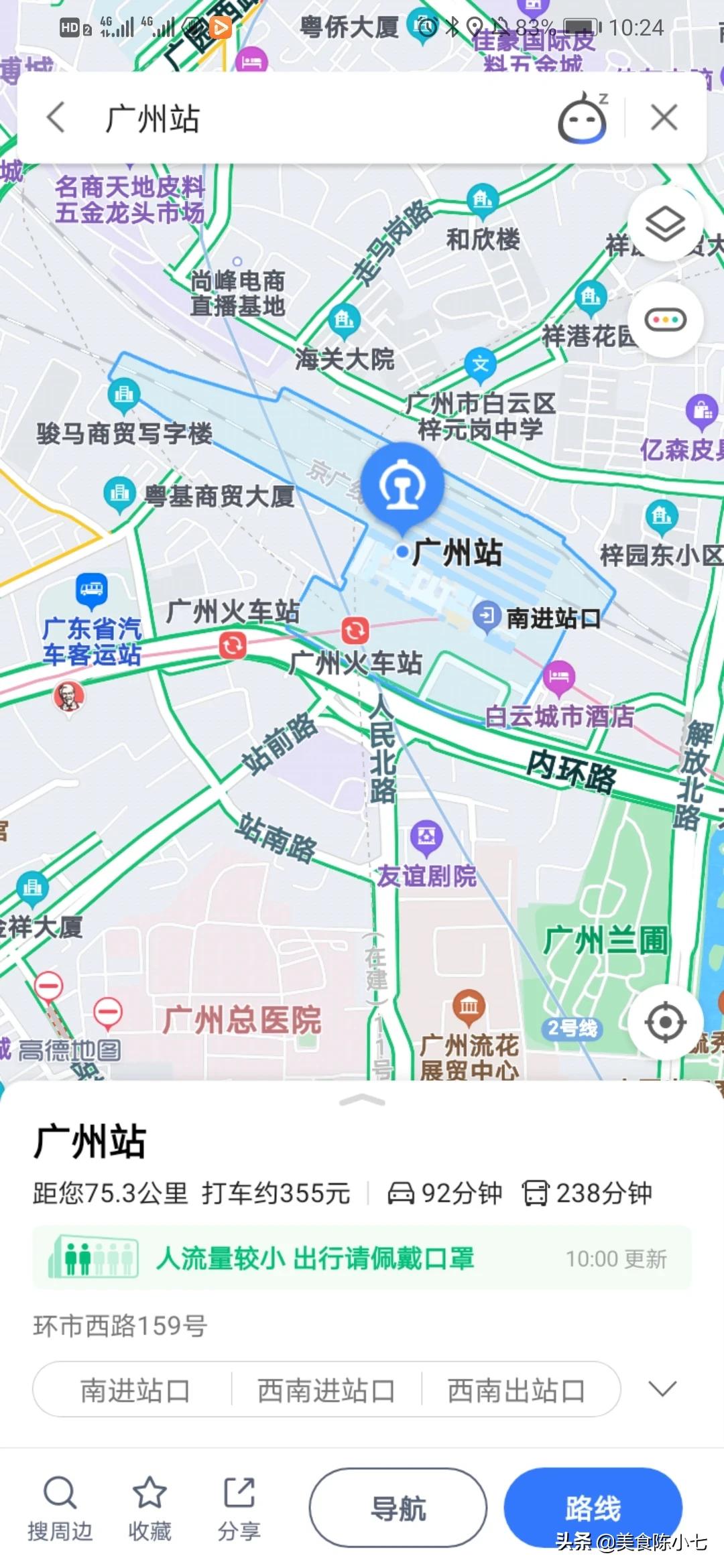Go back from the 广州站 search
The width and height of the screenshot is (724, 1568).
click(x=56, y=118)
